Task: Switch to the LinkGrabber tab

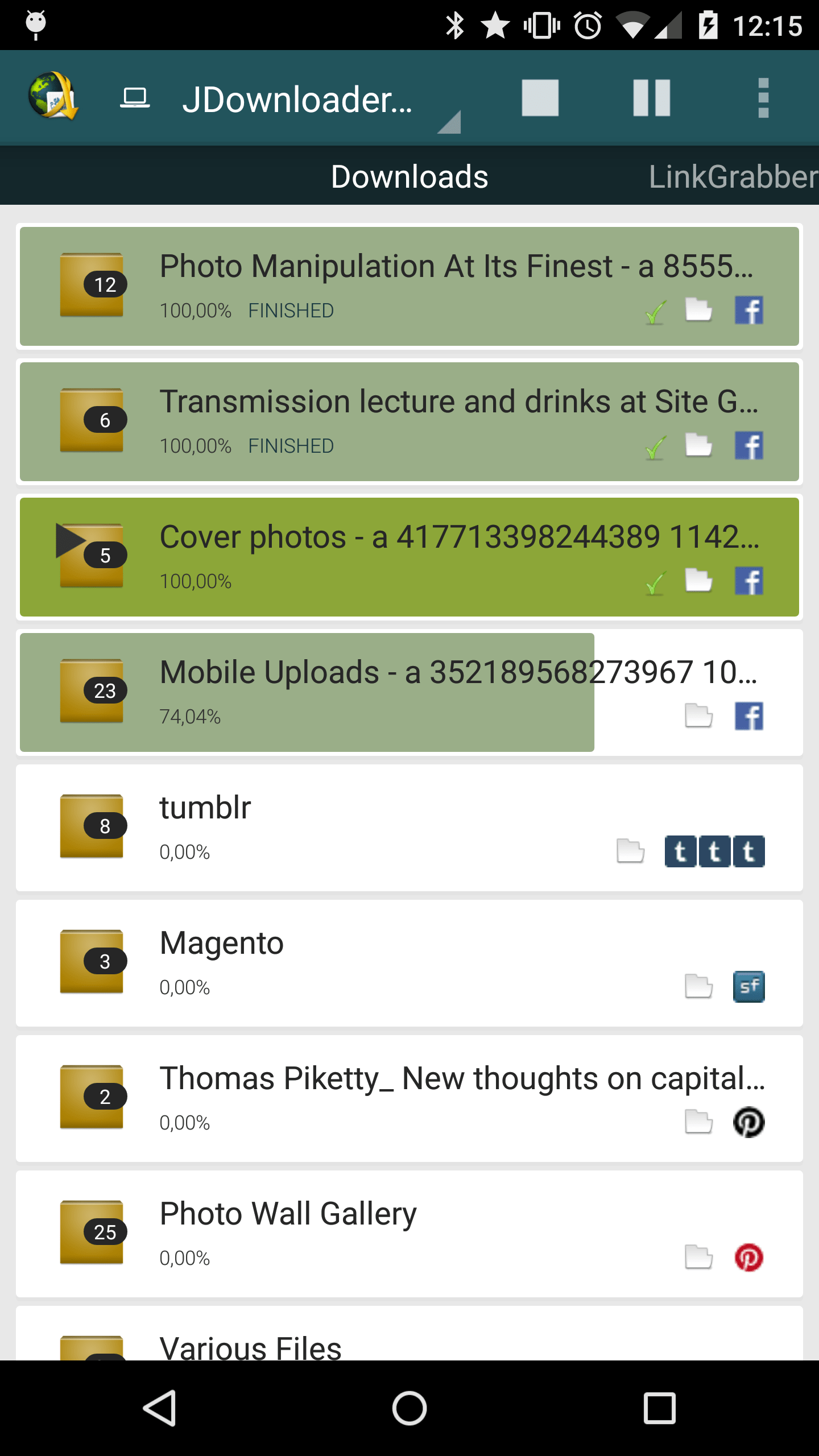Action: click(733, 176)
